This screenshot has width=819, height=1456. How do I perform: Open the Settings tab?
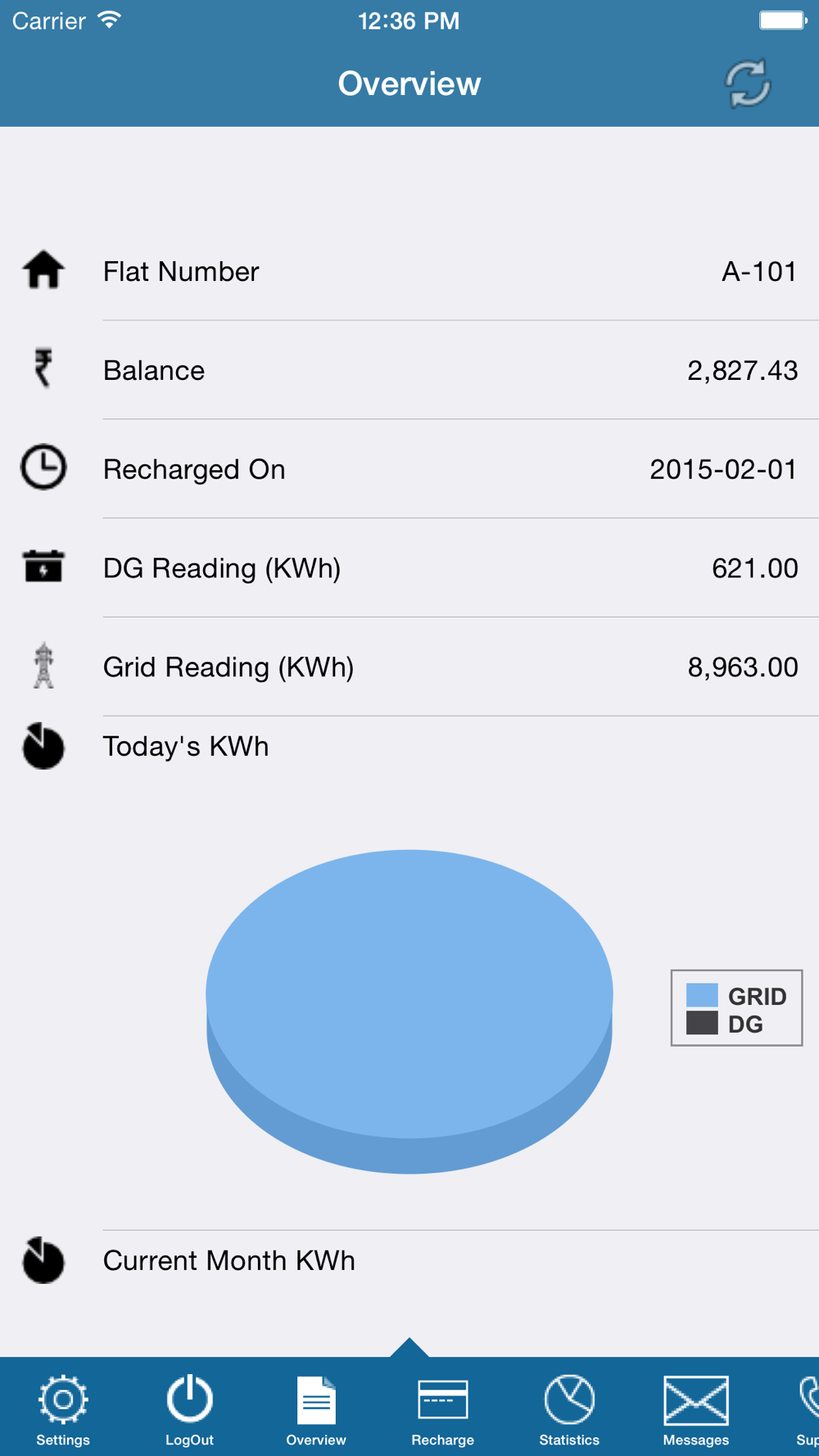tap(63, 1409)
